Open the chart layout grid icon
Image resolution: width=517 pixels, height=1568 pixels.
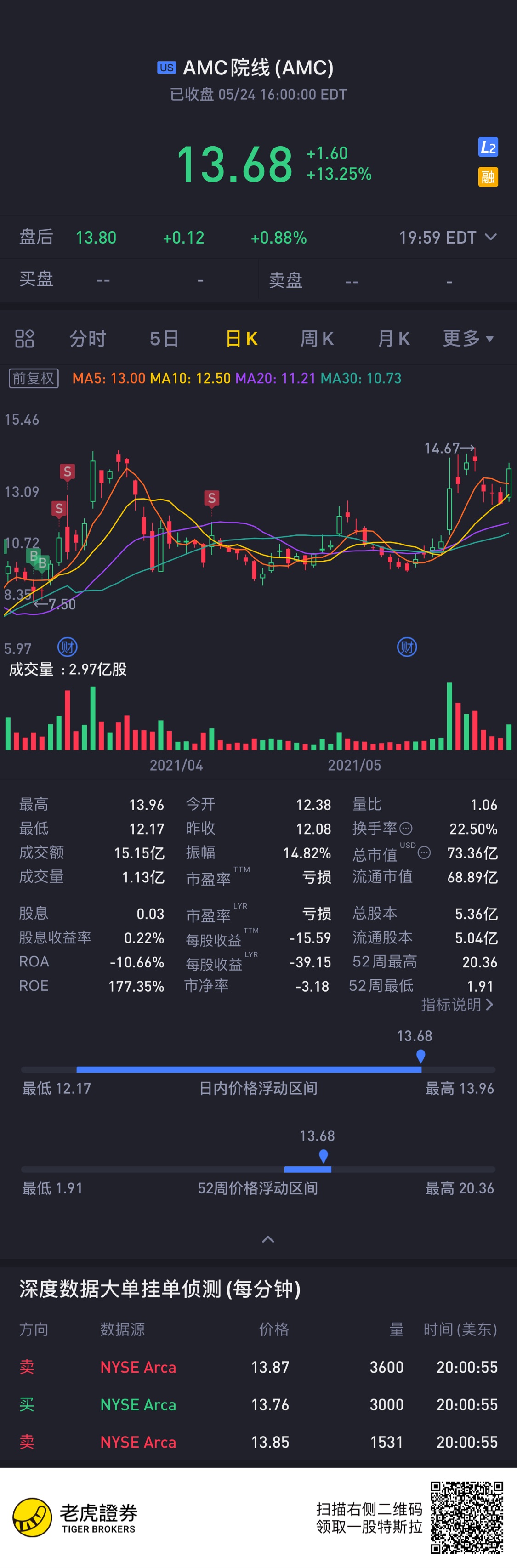click(x=24, y=338)
